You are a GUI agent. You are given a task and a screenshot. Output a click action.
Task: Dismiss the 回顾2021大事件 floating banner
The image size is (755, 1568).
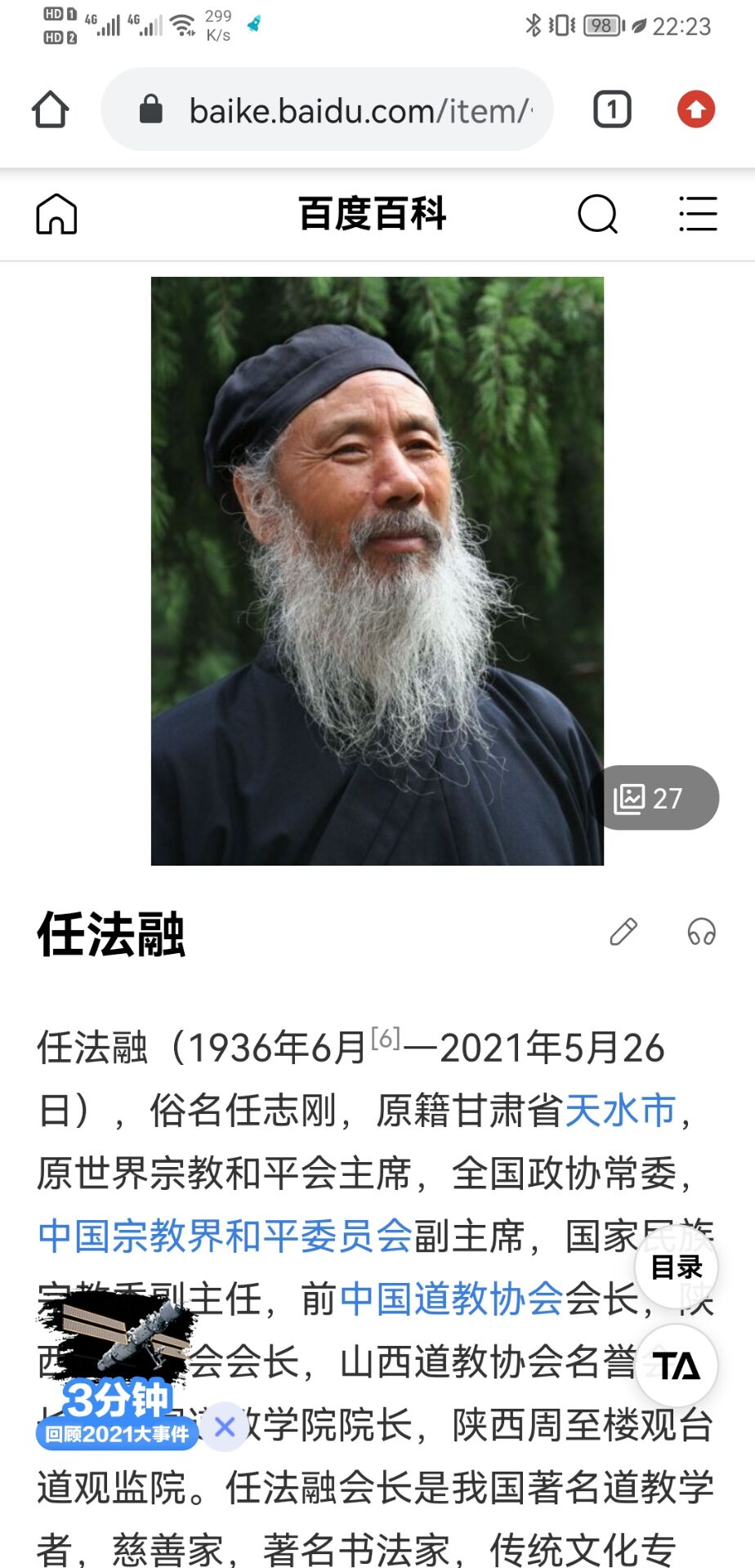click(x=225, y=1427)
